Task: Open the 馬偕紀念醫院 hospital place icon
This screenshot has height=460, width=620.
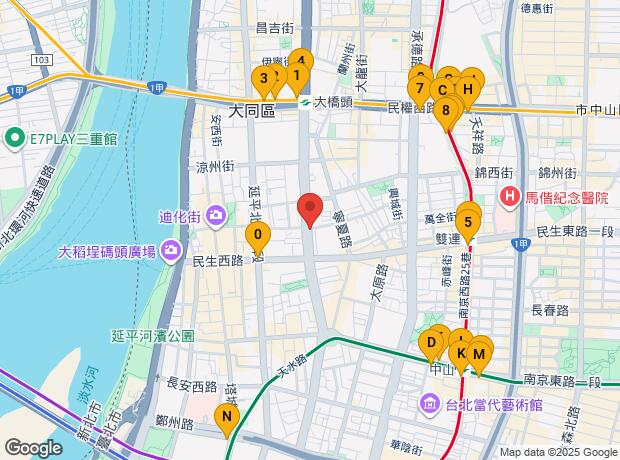Action: (511, 198)
